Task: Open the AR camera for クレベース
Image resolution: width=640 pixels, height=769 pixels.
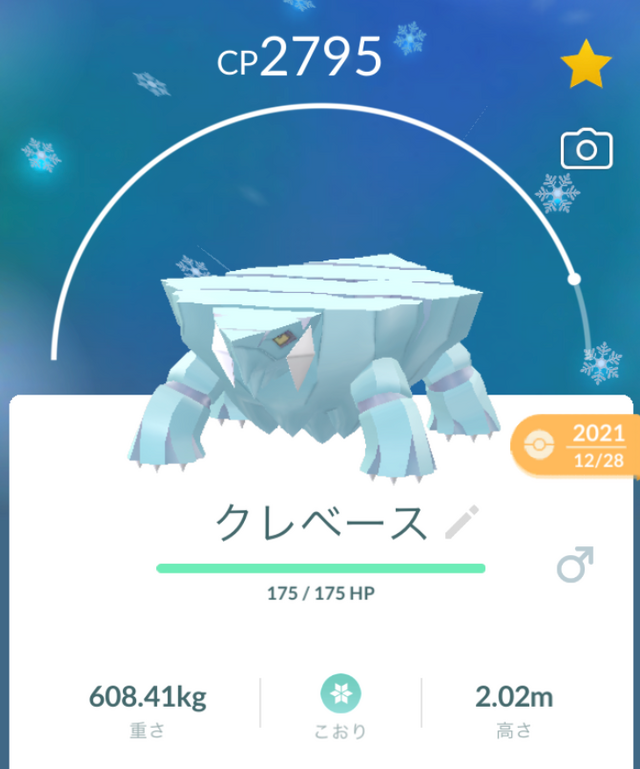Action: (x=586, y=150)
